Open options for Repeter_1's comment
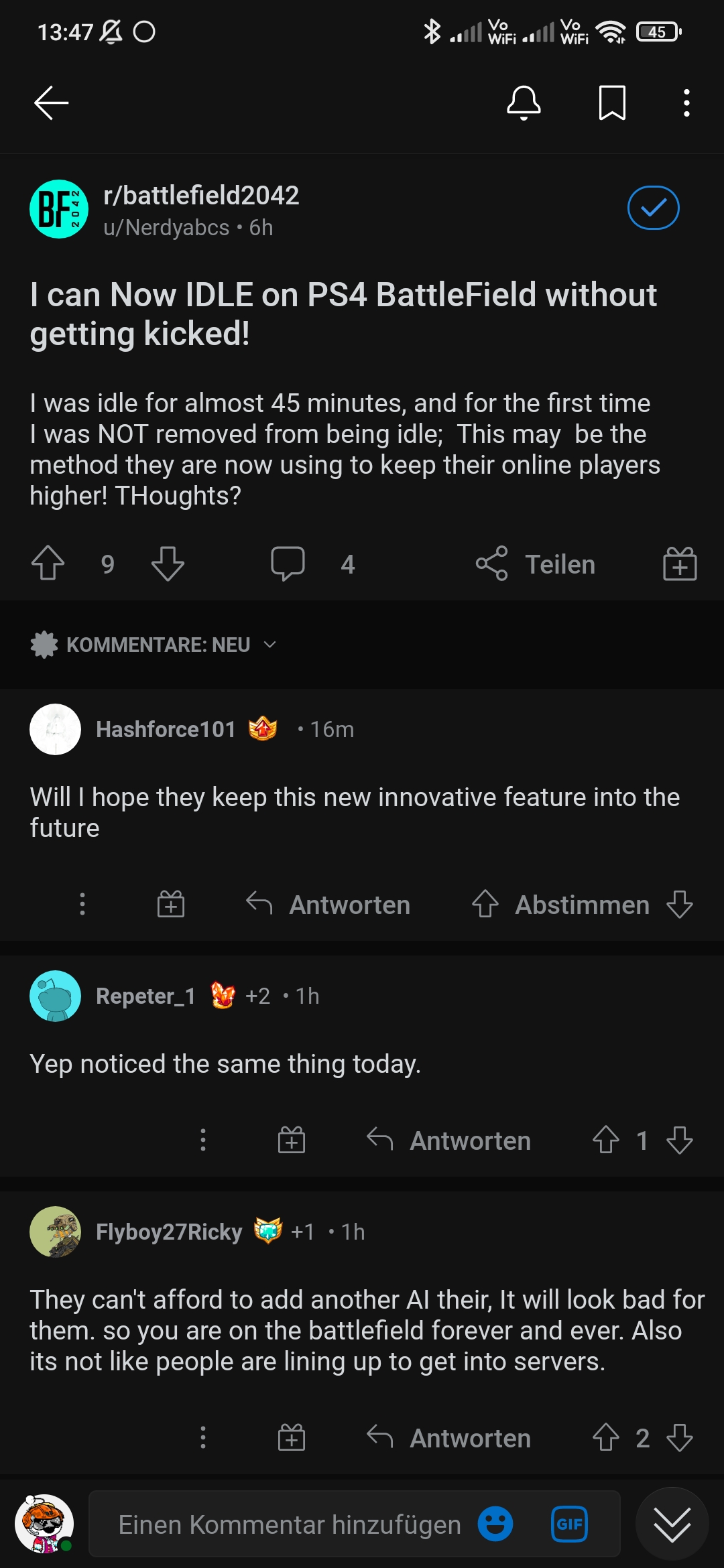Viewport: 724px width, 1568px height. pyautogui.click(x=203, y=1140)
